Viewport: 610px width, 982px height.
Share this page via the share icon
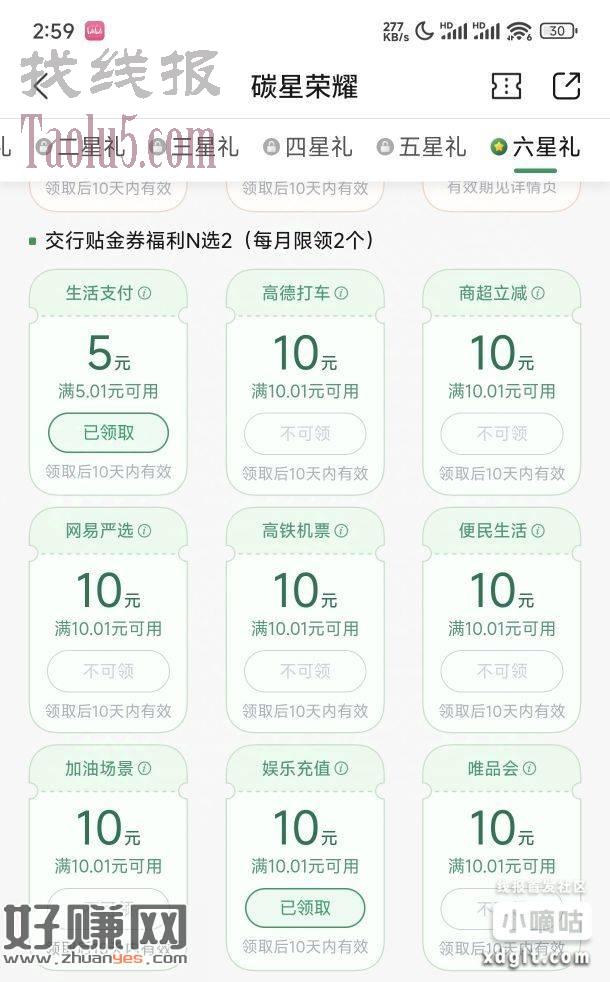566,86
